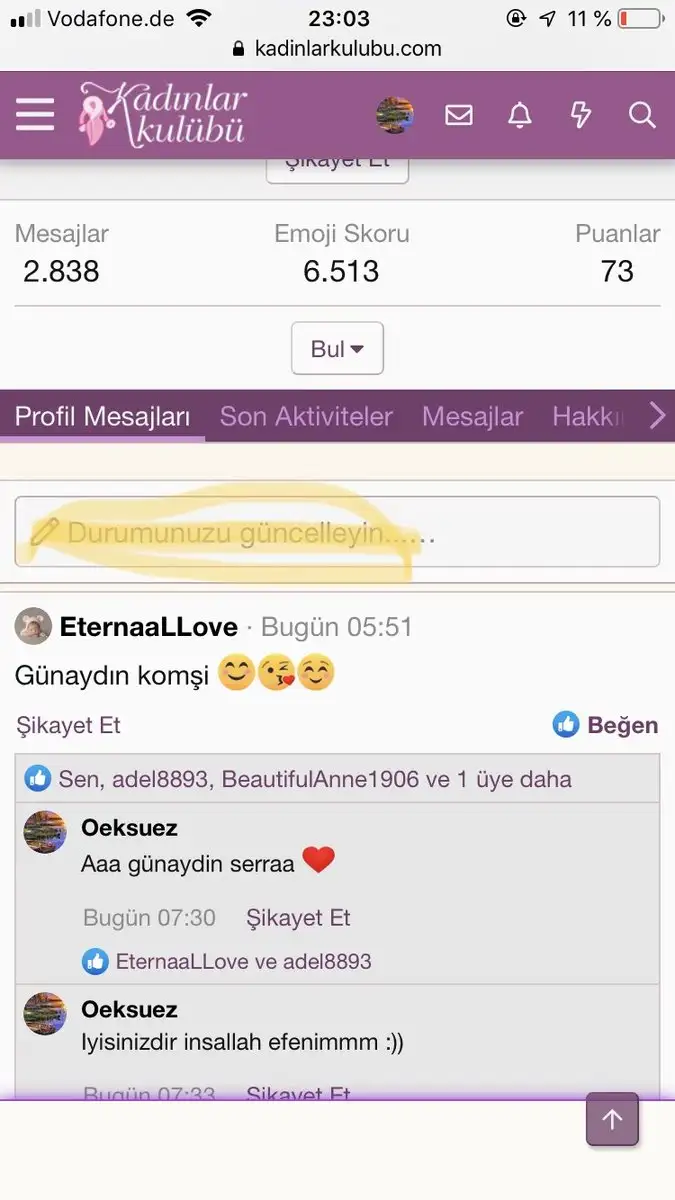Tap the kadinlarkulubu.com address bar

point(337,48)
